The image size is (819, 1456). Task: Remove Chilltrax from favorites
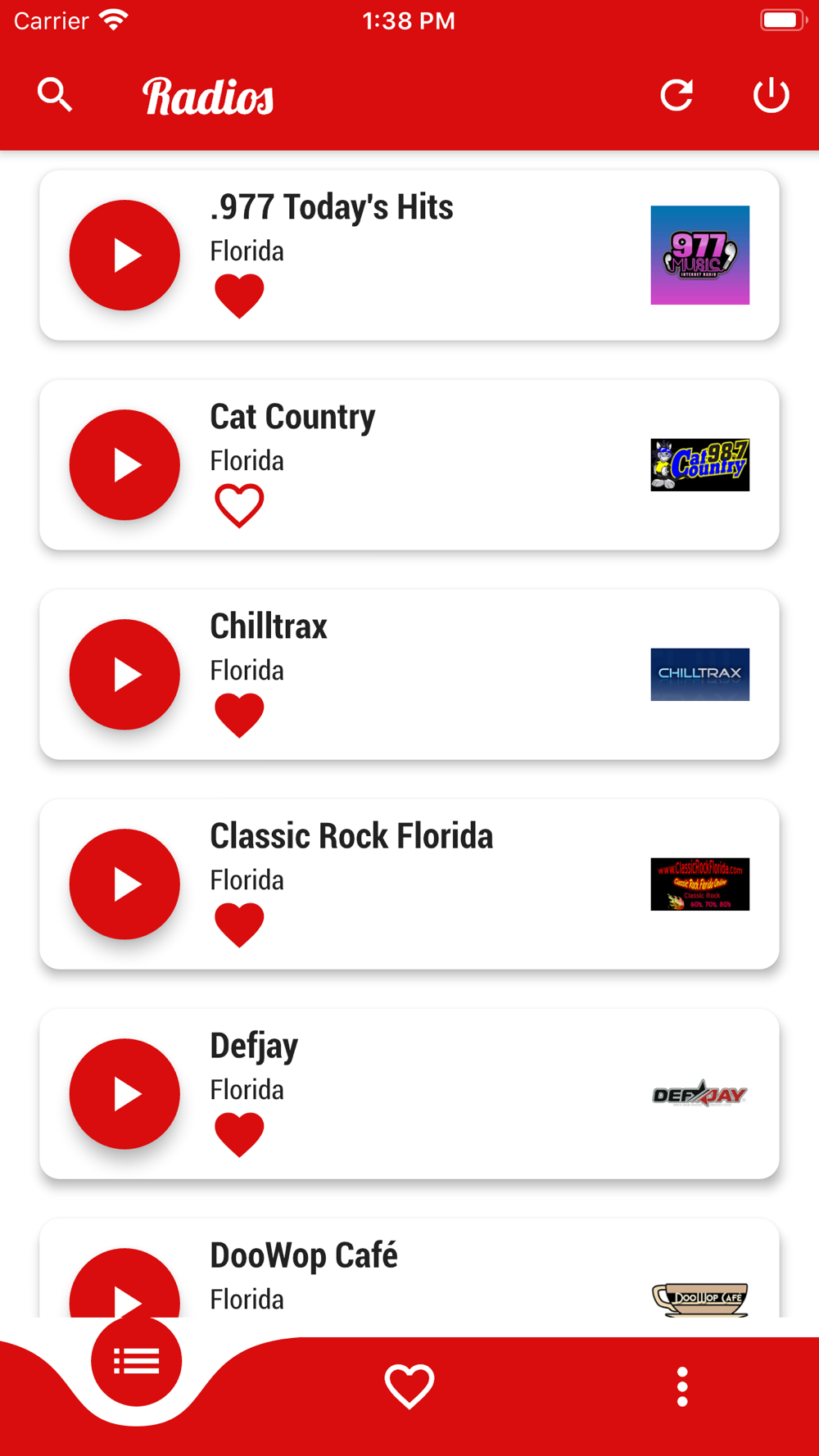pos(239,715)
